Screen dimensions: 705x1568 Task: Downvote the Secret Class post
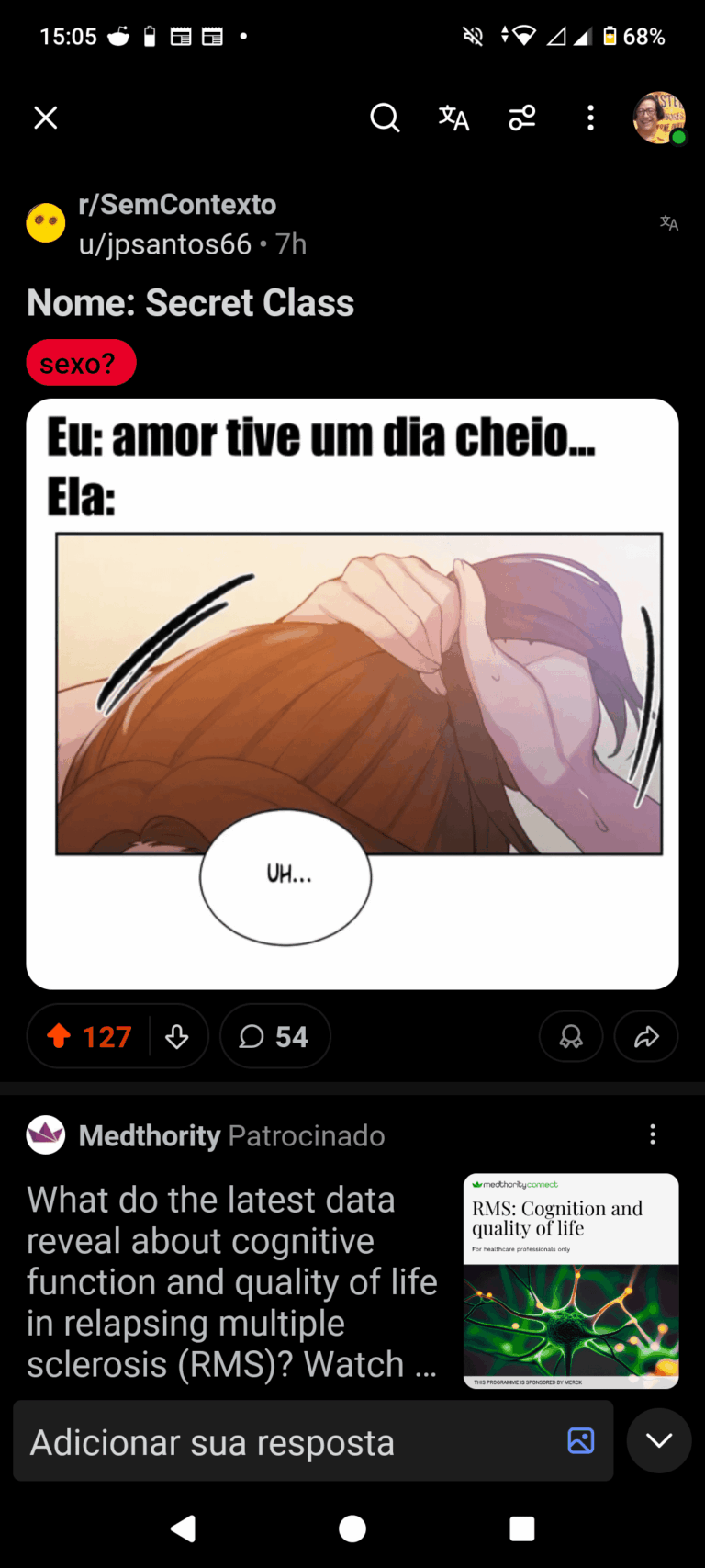(177, 1037)
